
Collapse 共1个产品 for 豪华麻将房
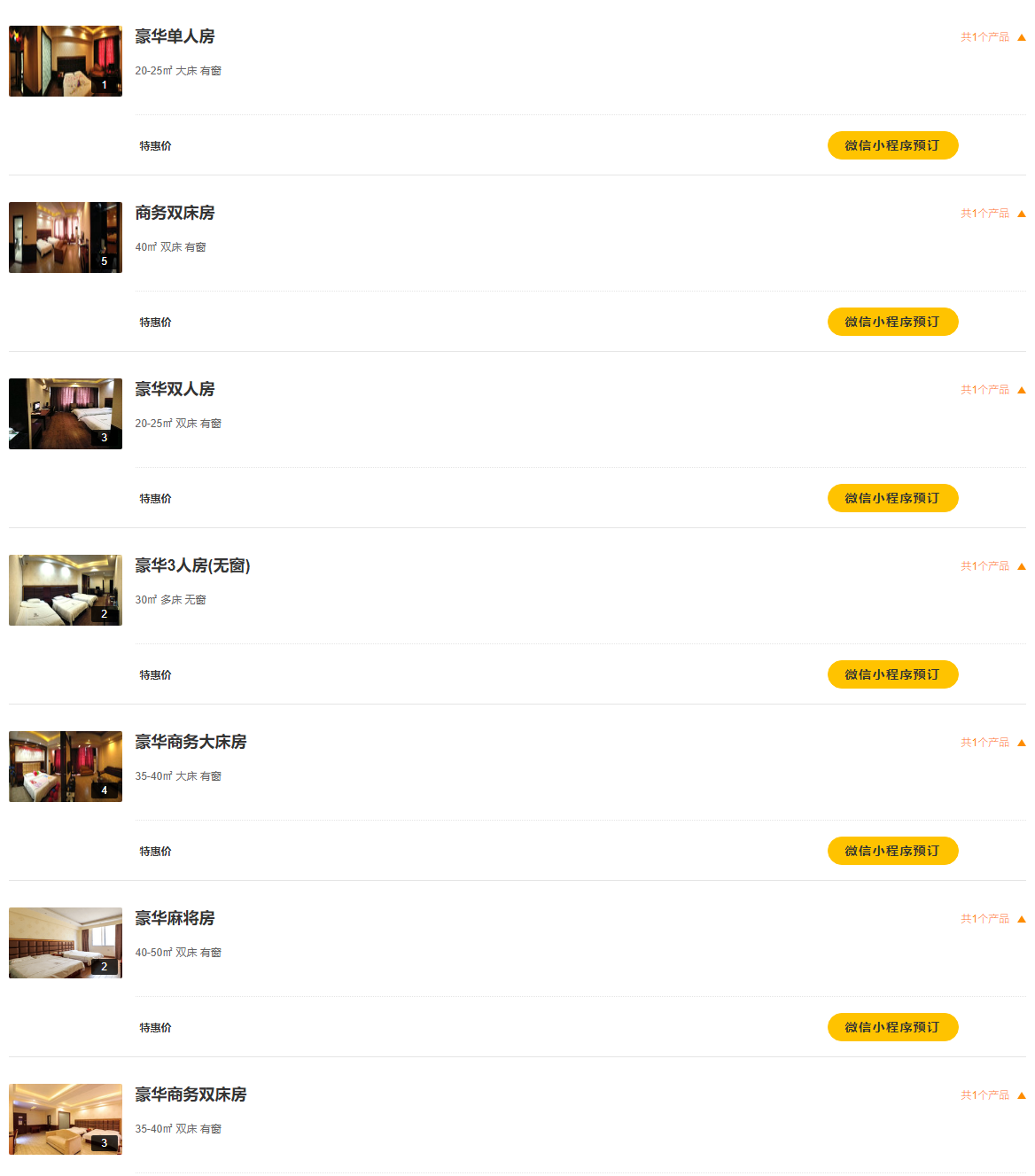pyautogui.click(x=992, y=919)
